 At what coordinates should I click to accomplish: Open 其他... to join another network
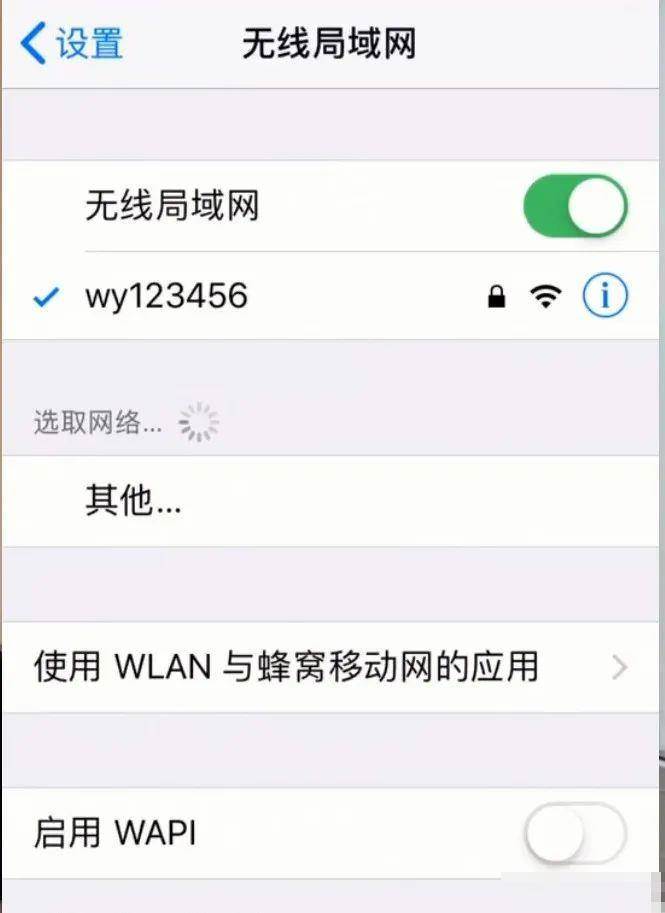[133, 502]
